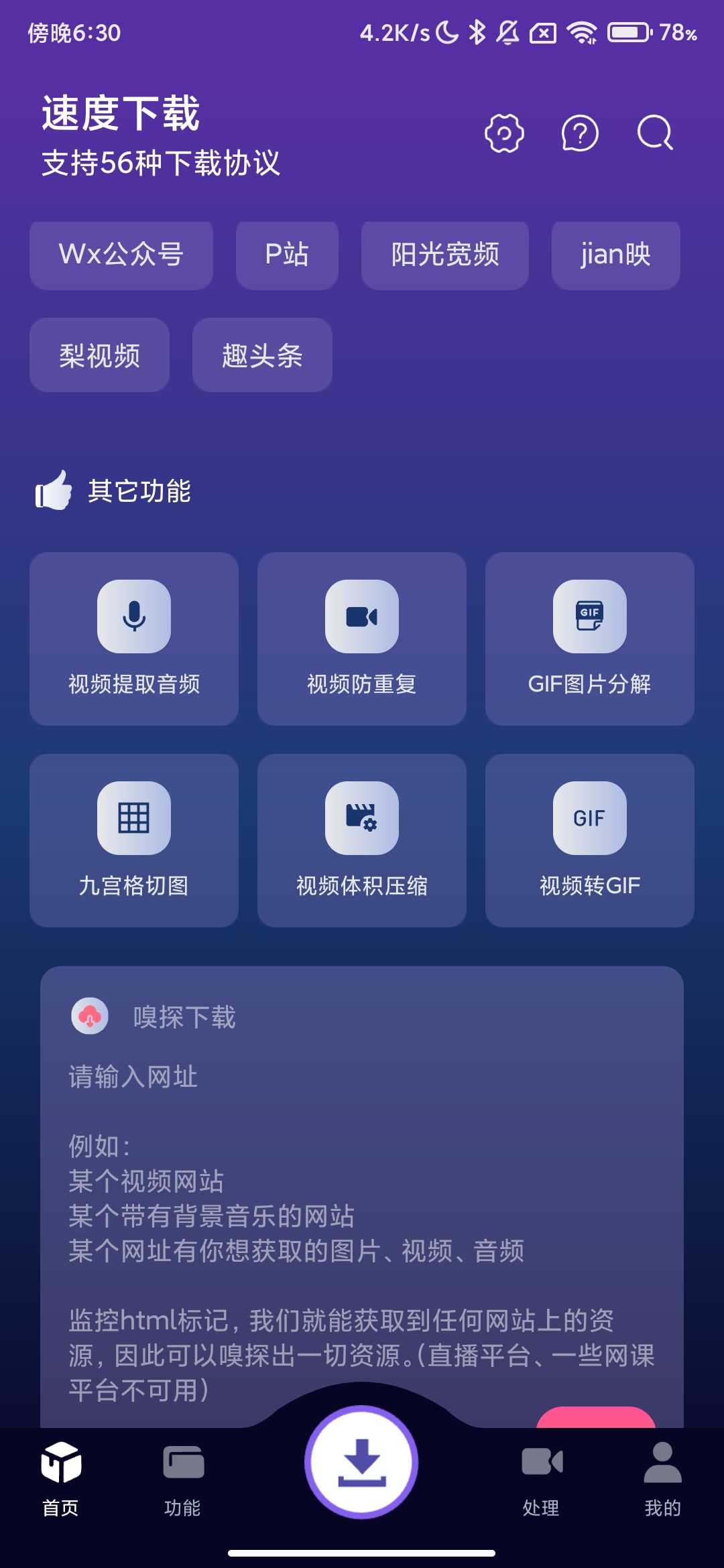Select the 梨视频 chip

99,355
